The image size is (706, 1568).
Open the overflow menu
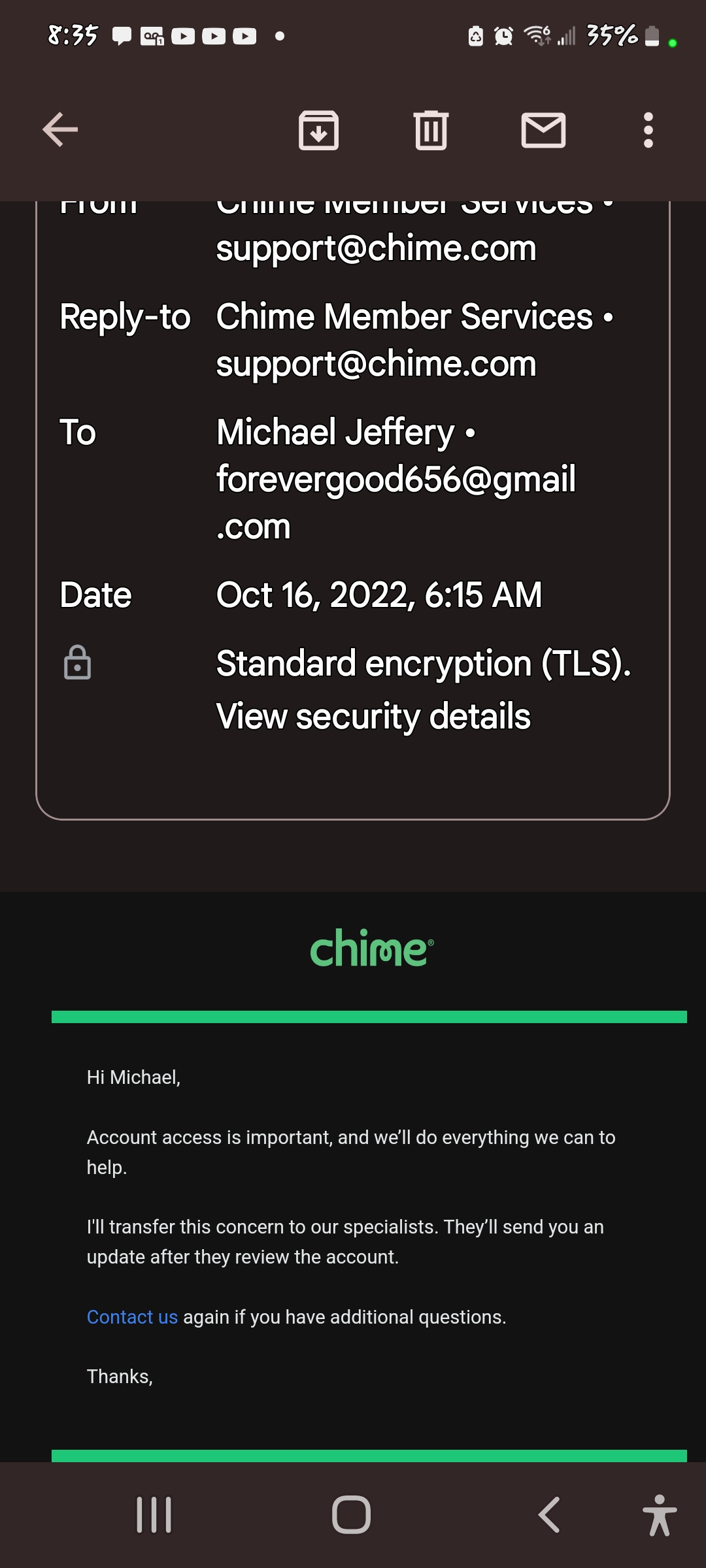click(x=648, y=130)
